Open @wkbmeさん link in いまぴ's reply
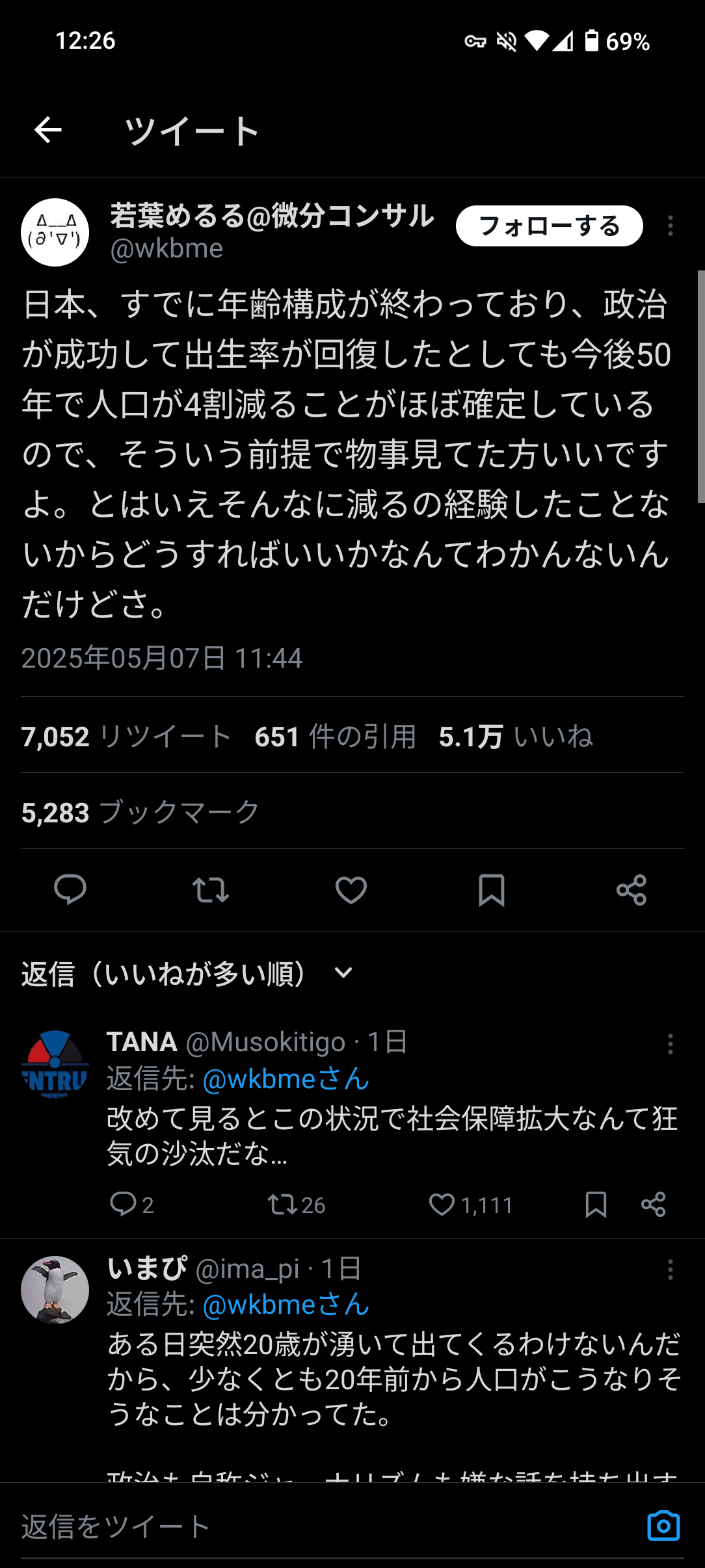 (286, 1305)
